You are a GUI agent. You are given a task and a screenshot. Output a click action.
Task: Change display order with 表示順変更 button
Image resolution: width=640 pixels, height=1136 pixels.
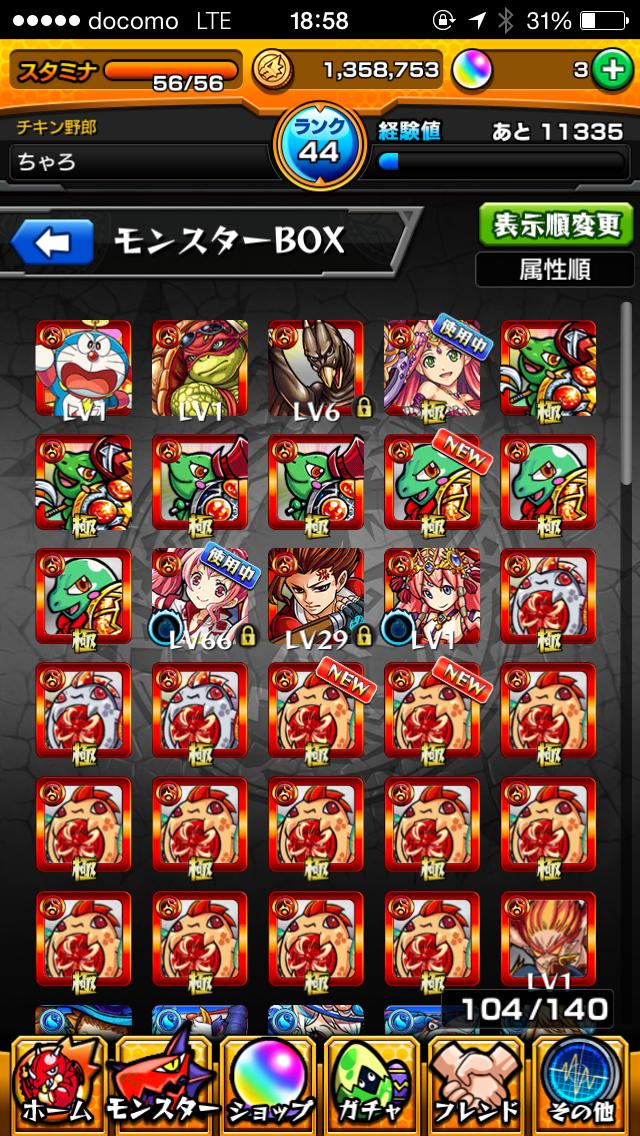pos(555,223)
